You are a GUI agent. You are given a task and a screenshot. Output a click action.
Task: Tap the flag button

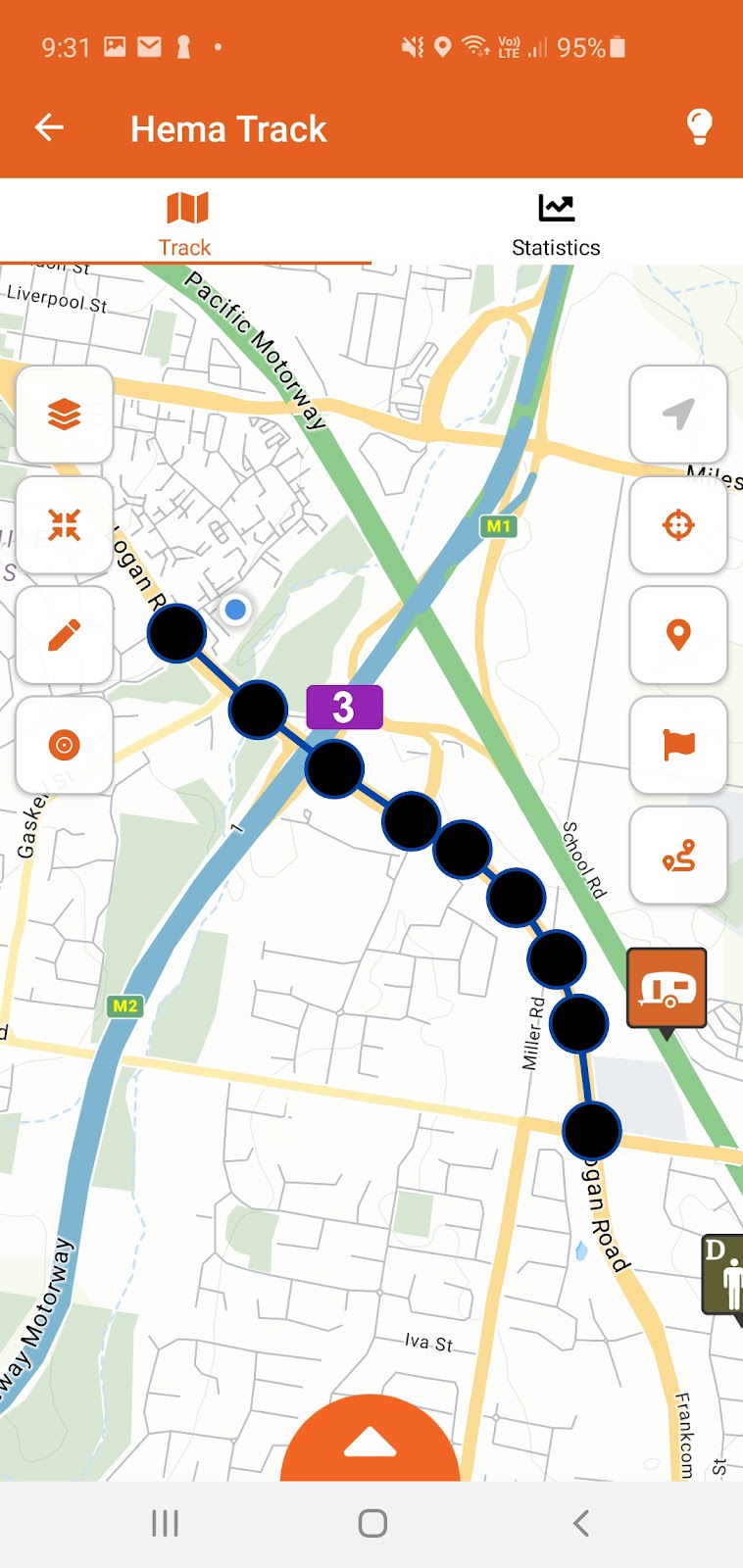coord(678,745)
